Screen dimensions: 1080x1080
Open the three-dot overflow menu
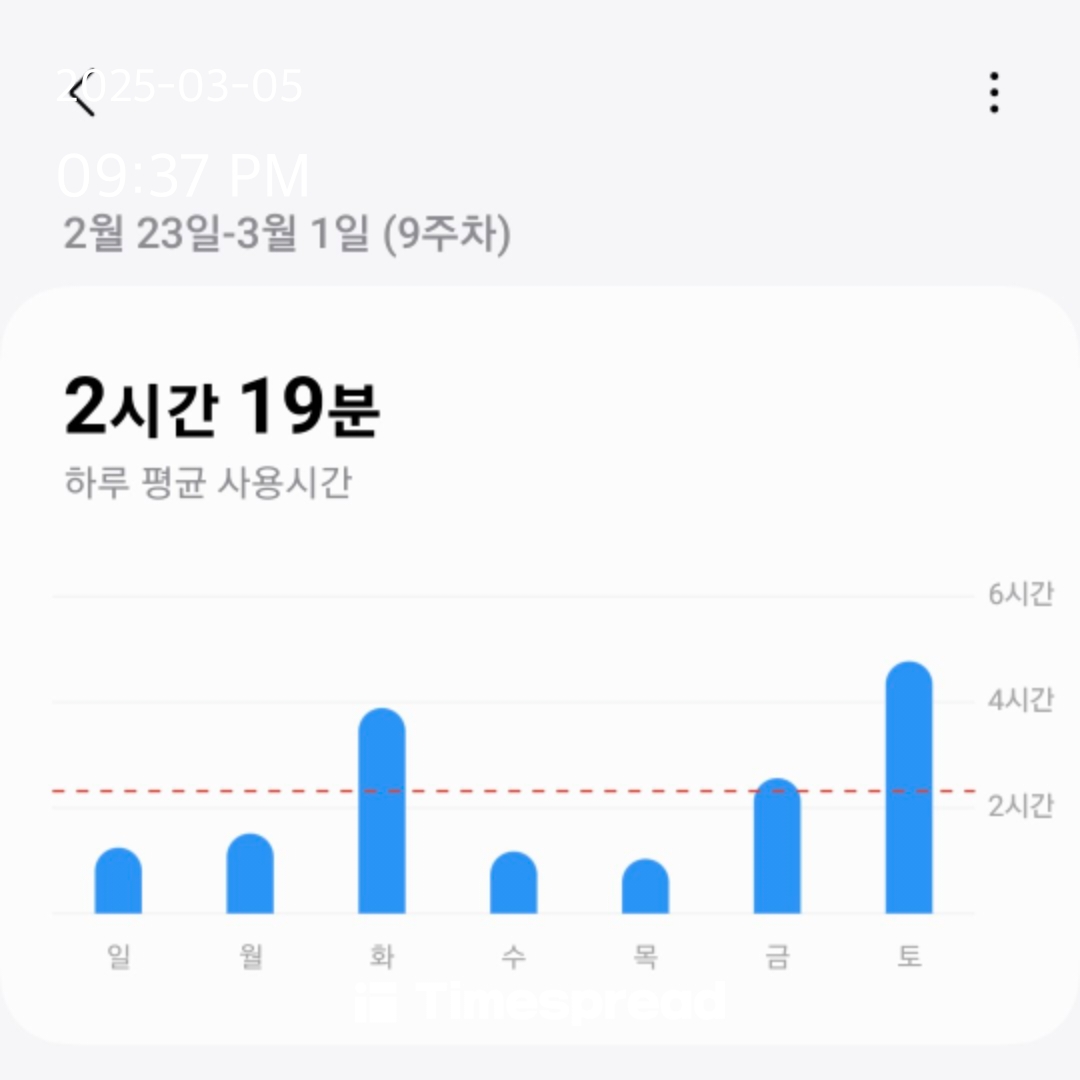click(x=993, y=92)
